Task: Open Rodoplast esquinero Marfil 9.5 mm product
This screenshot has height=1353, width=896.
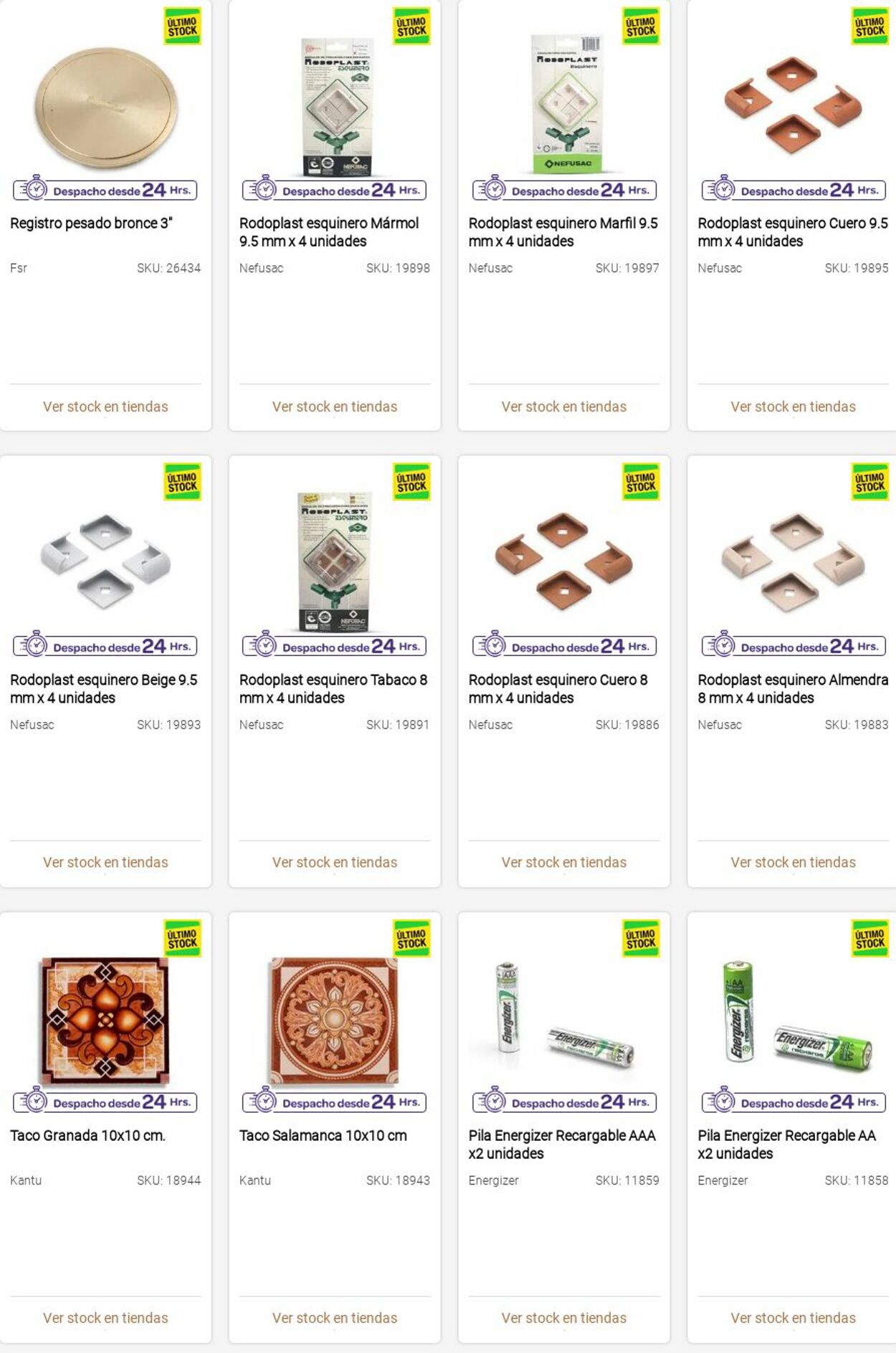Action: pyautogui.click(x=563, y=232)
